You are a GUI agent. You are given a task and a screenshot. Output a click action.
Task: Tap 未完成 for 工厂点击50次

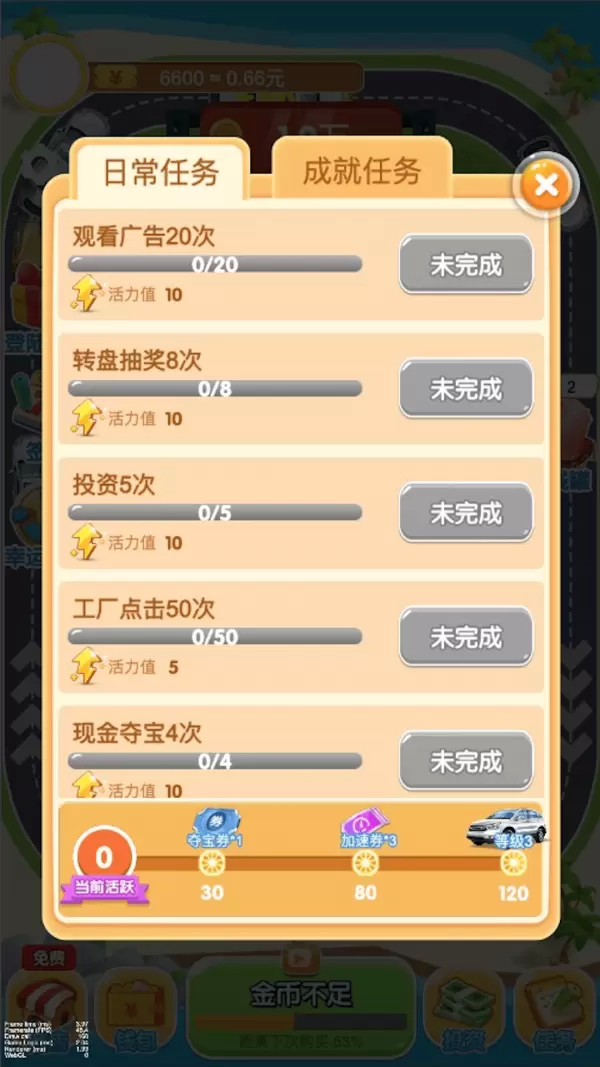pyautogui.click(x=466, y=637)
